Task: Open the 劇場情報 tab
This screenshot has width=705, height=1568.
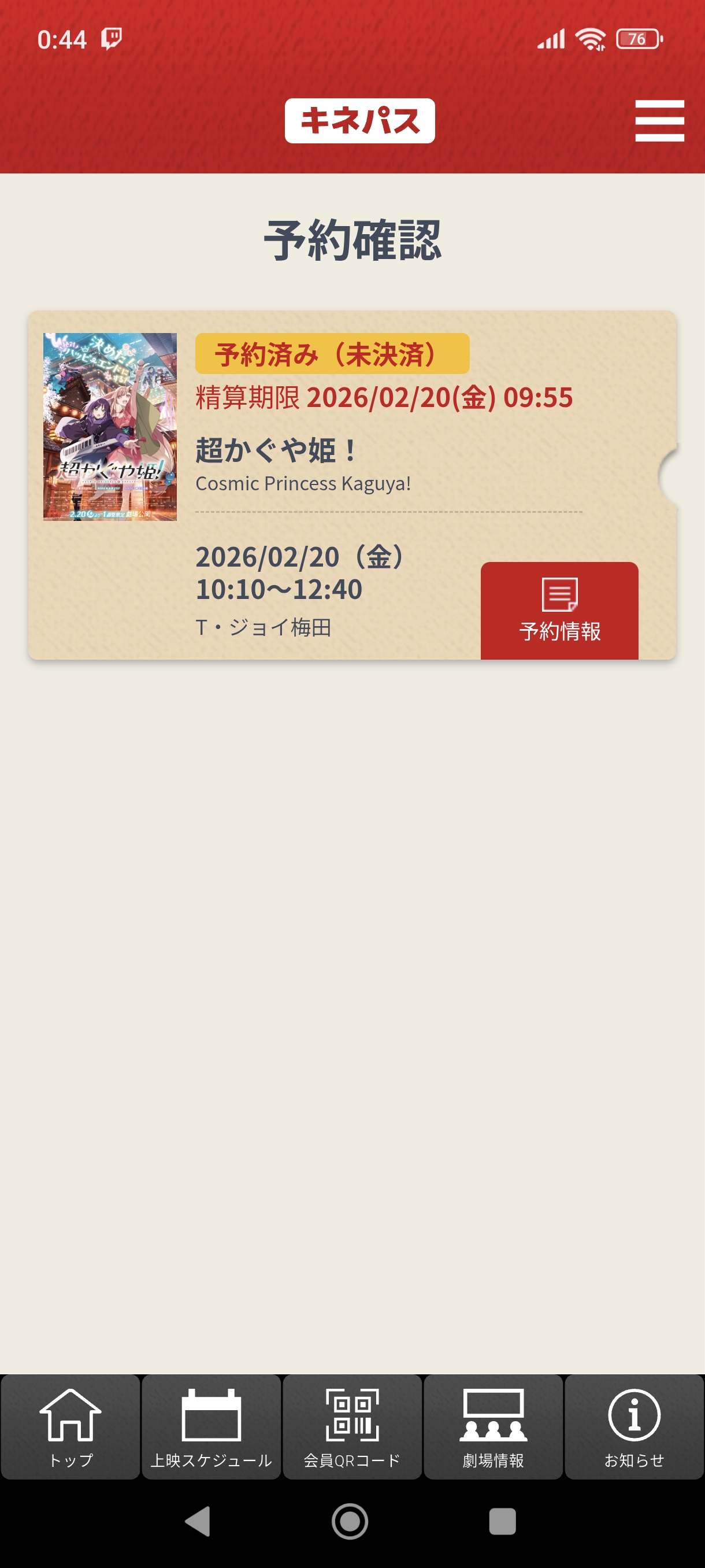Action: tap(493, 1426)
